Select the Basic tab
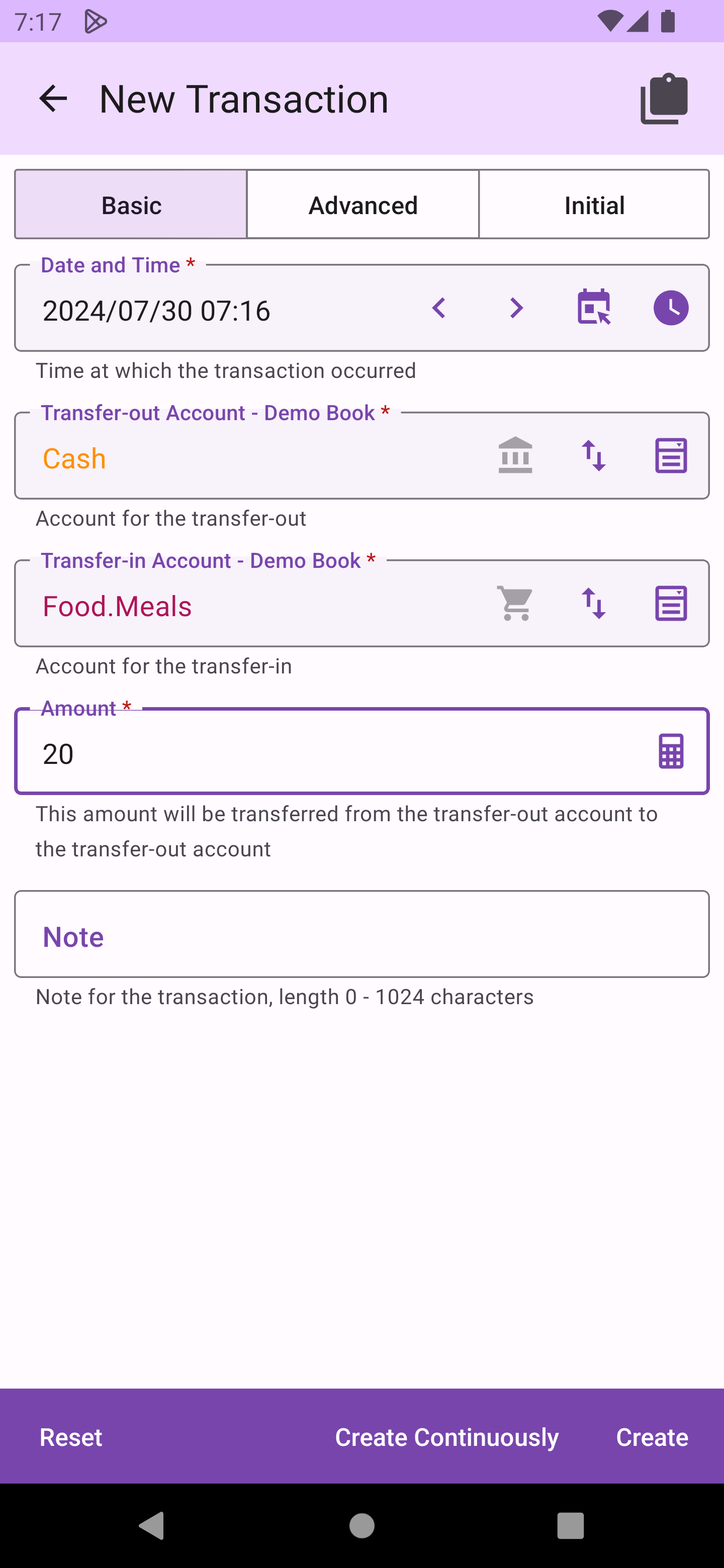Viewport: 724px width, 1568px height. click(131, 205)
